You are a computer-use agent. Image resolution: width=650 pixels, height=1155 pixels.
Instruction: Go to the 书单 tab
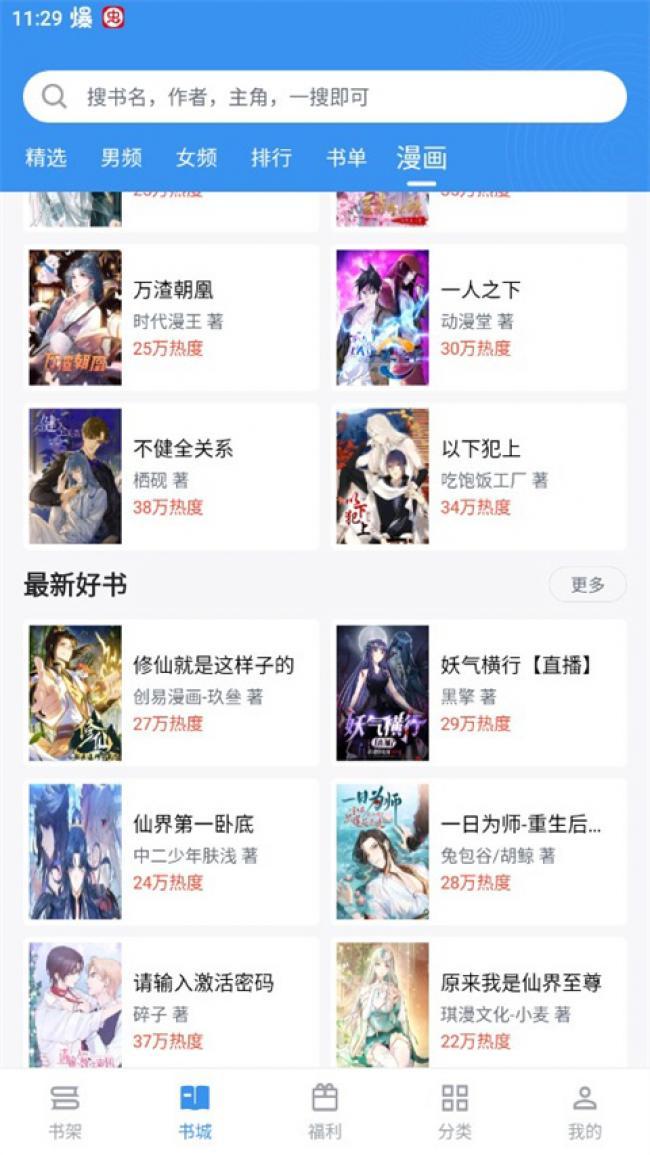(x=346, y=158)
